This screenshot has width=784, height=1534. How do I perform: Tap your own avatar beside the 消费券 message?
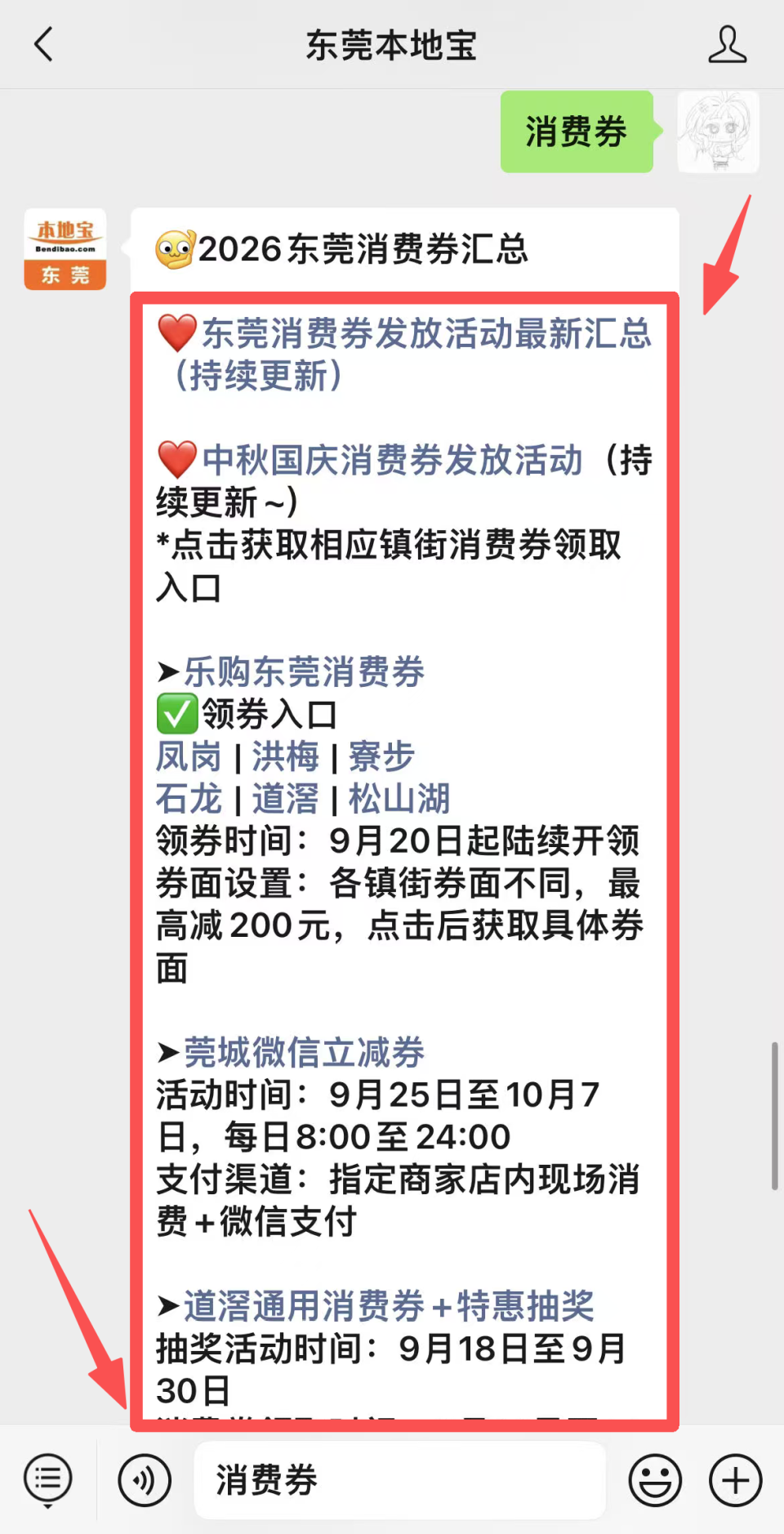(x=718, y=132)
